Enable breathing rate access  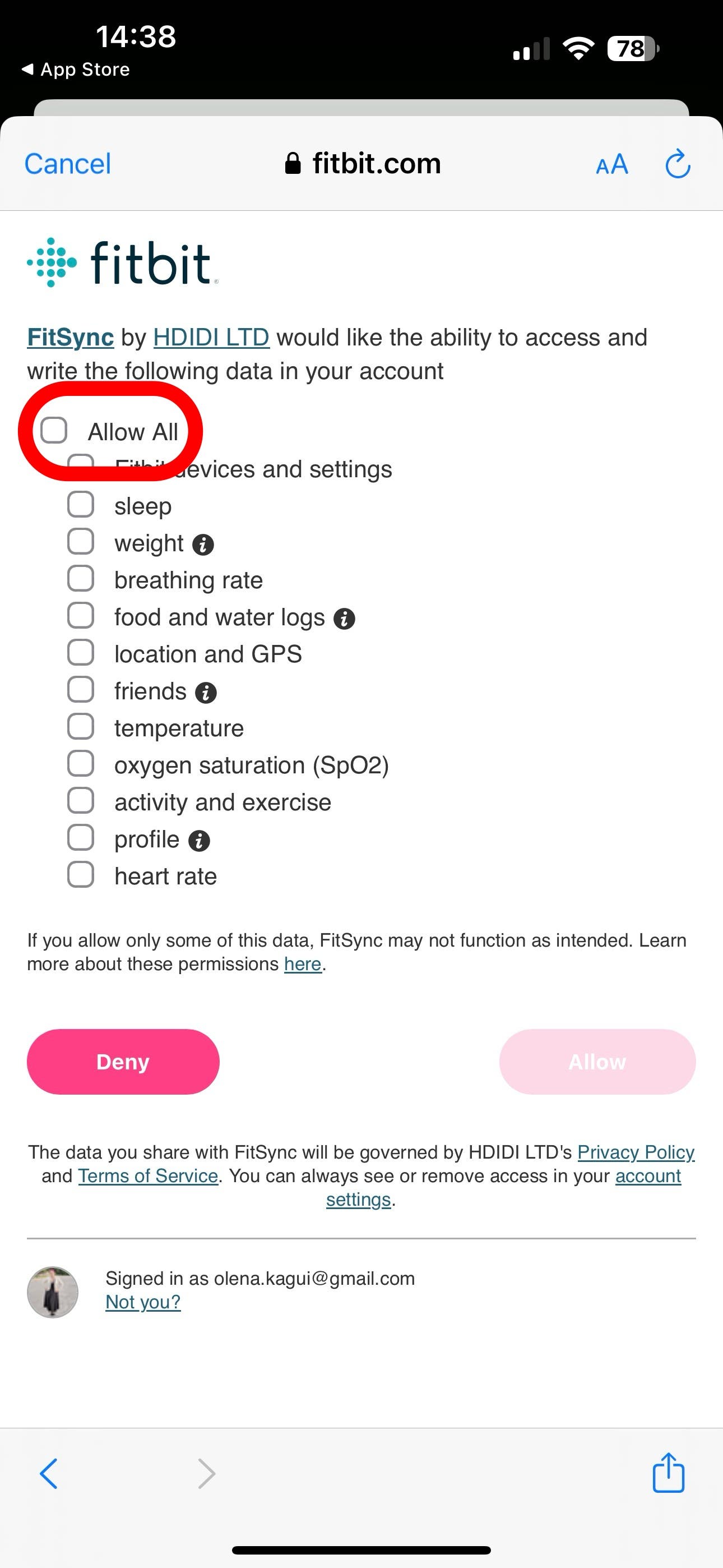[80, 578]
